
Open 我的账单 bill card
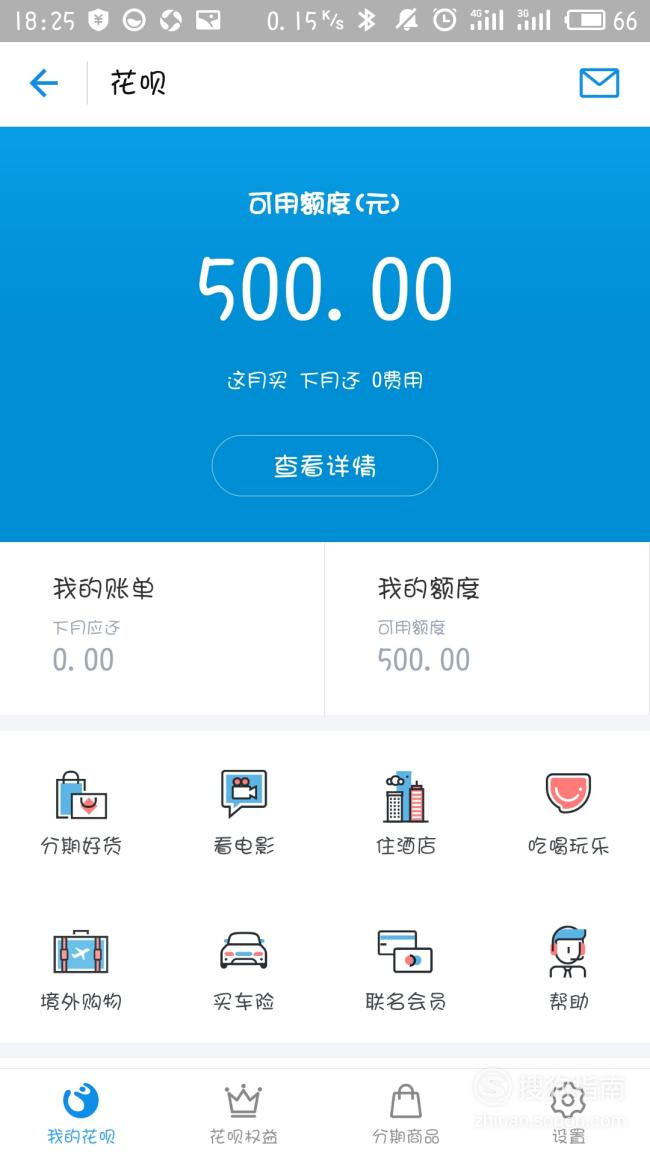[162, 628]
